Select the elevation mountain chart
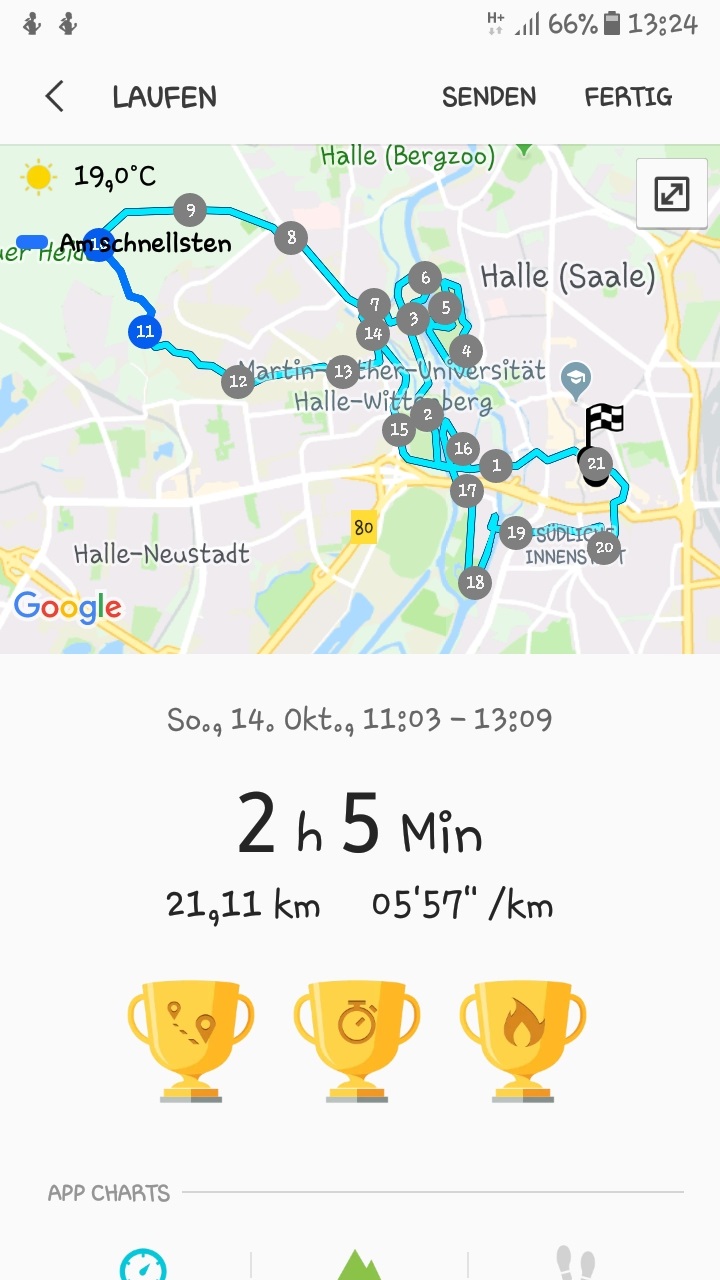 [359, 1265]
